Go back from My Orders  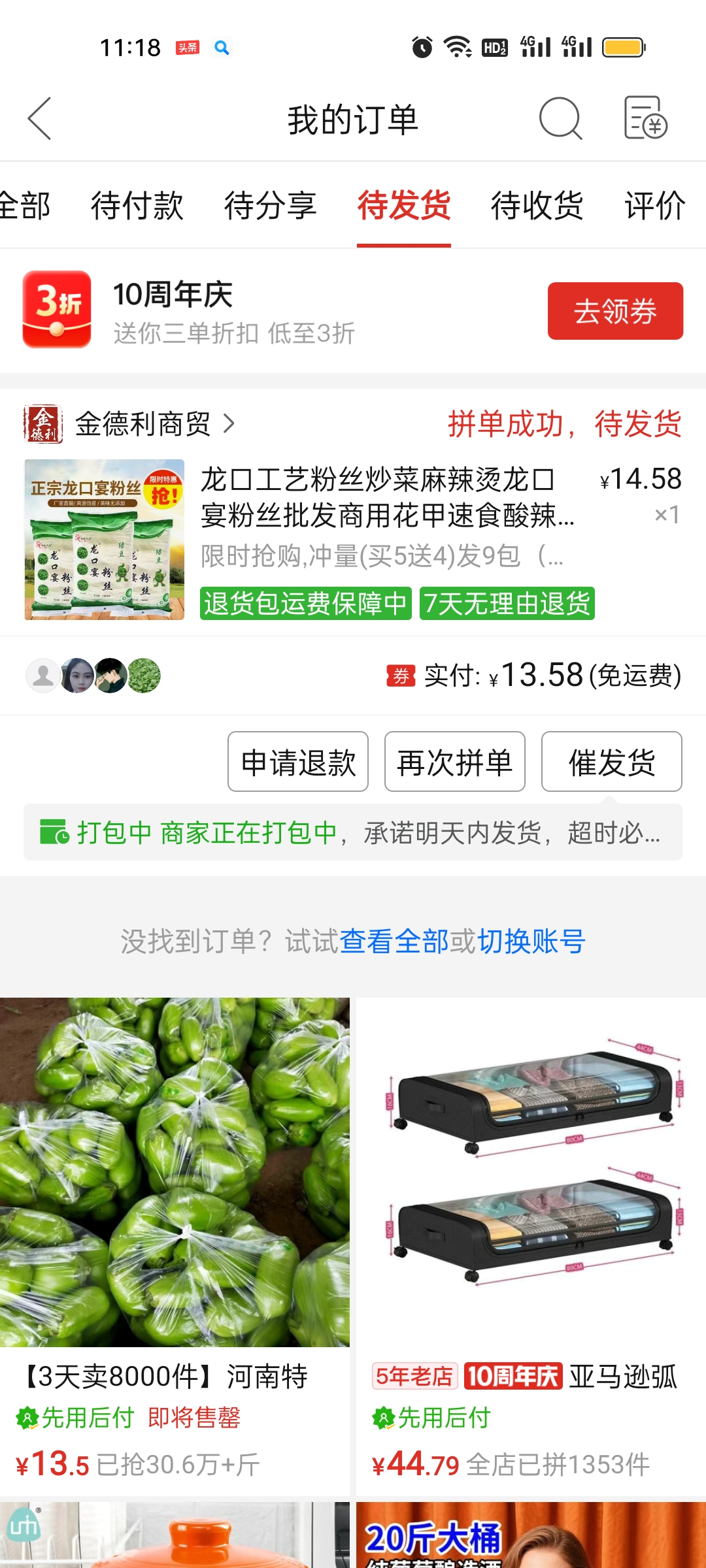click(x=39, y=119)
